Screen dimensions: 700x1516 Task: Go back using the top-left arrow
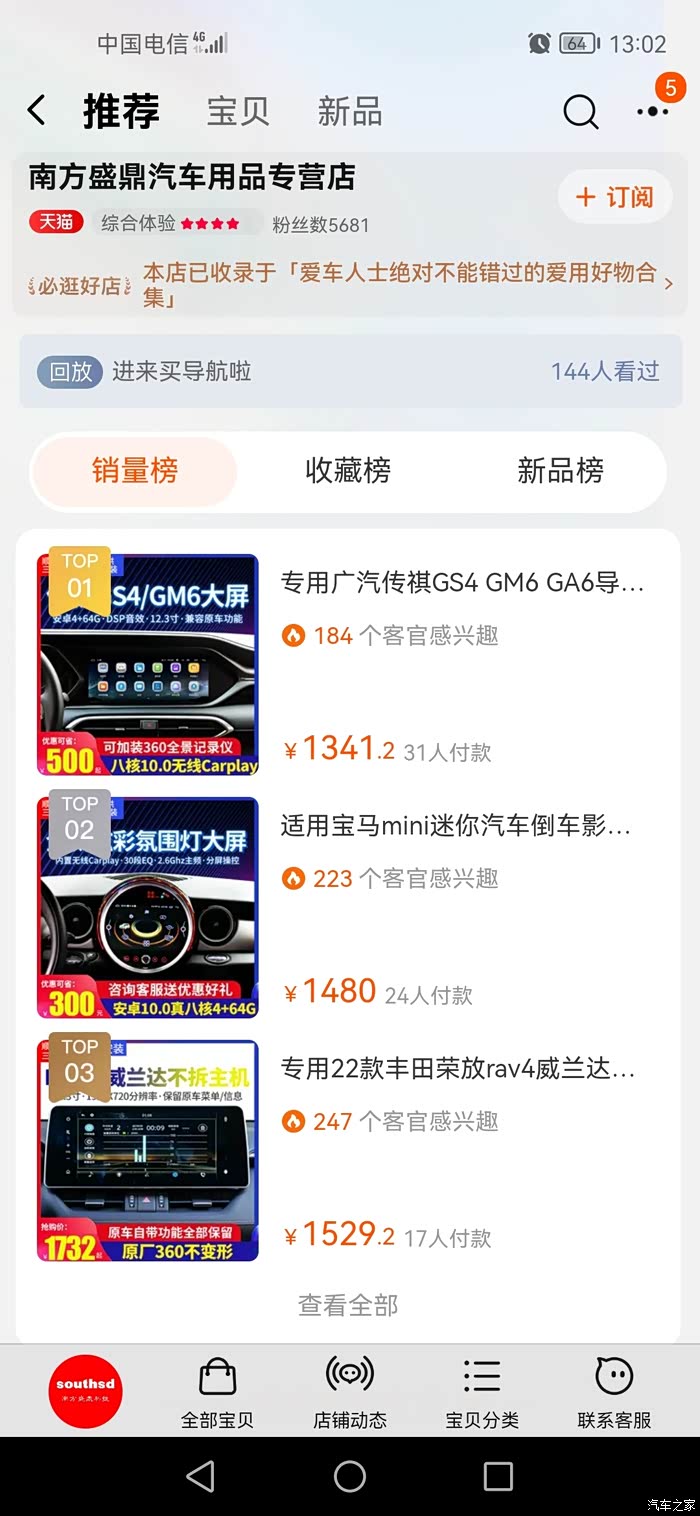coord(37,111)
